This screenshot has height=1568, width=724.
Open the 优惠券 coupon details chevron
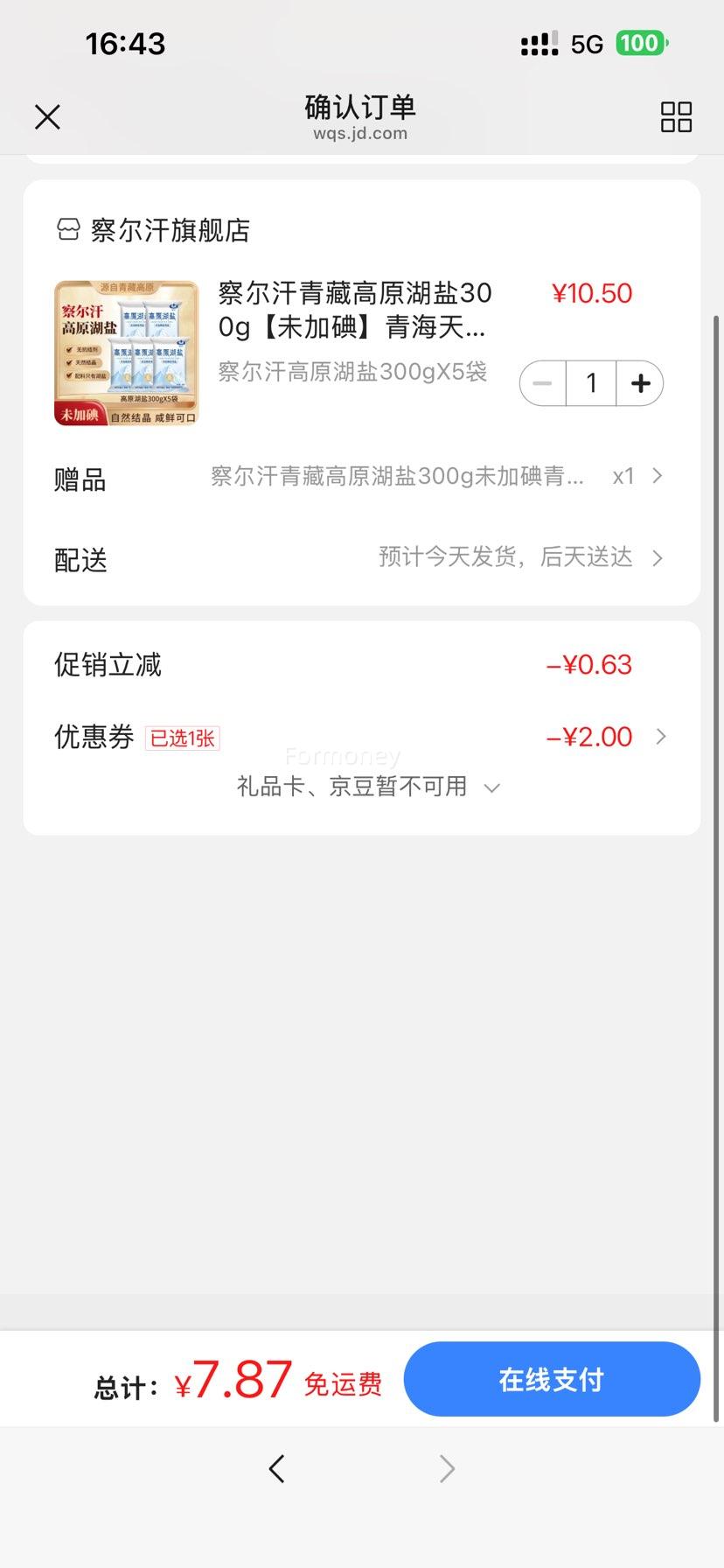pos(660,737)
